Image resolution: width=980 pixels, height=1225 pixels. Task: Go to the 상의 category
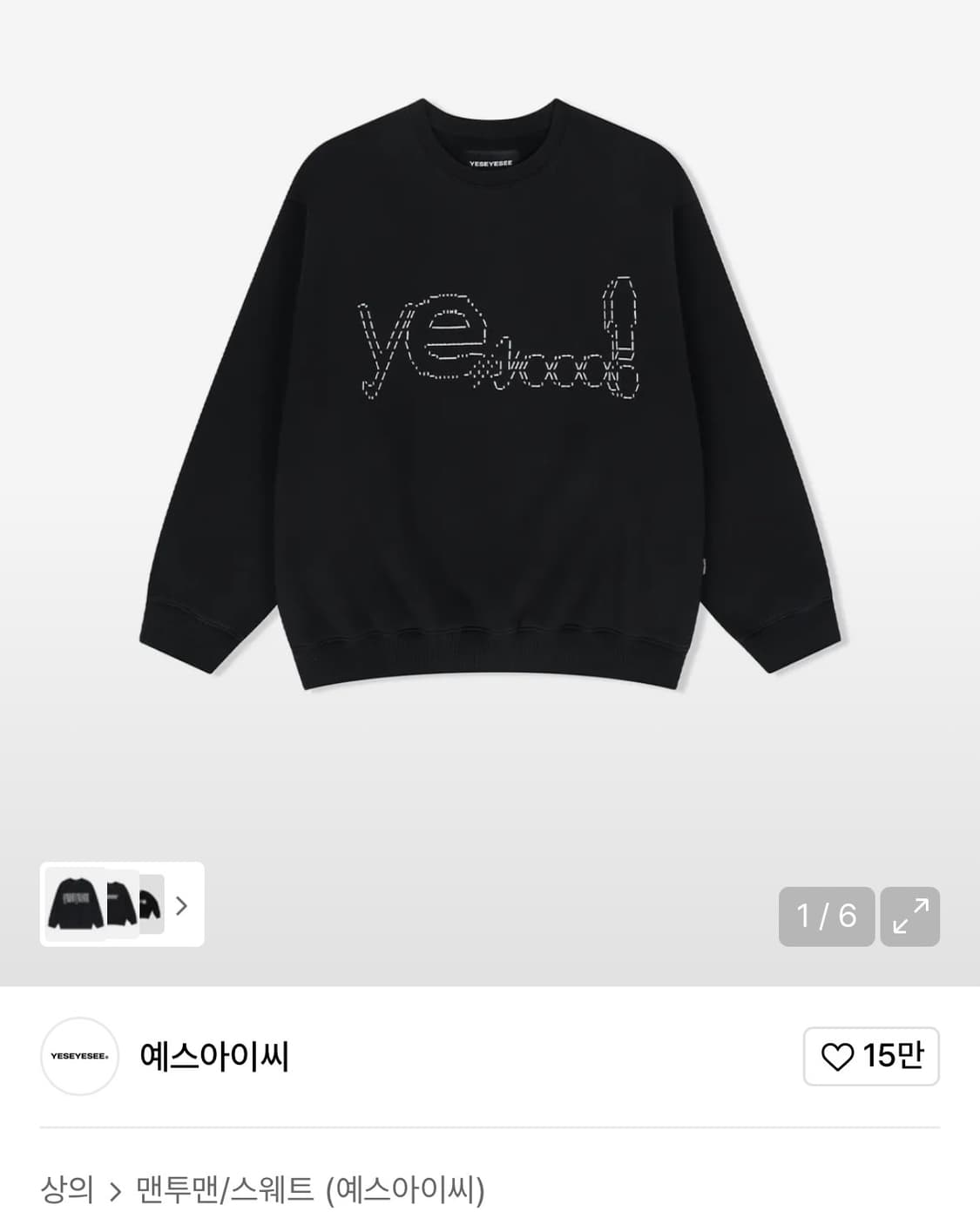coord(66,1189)
